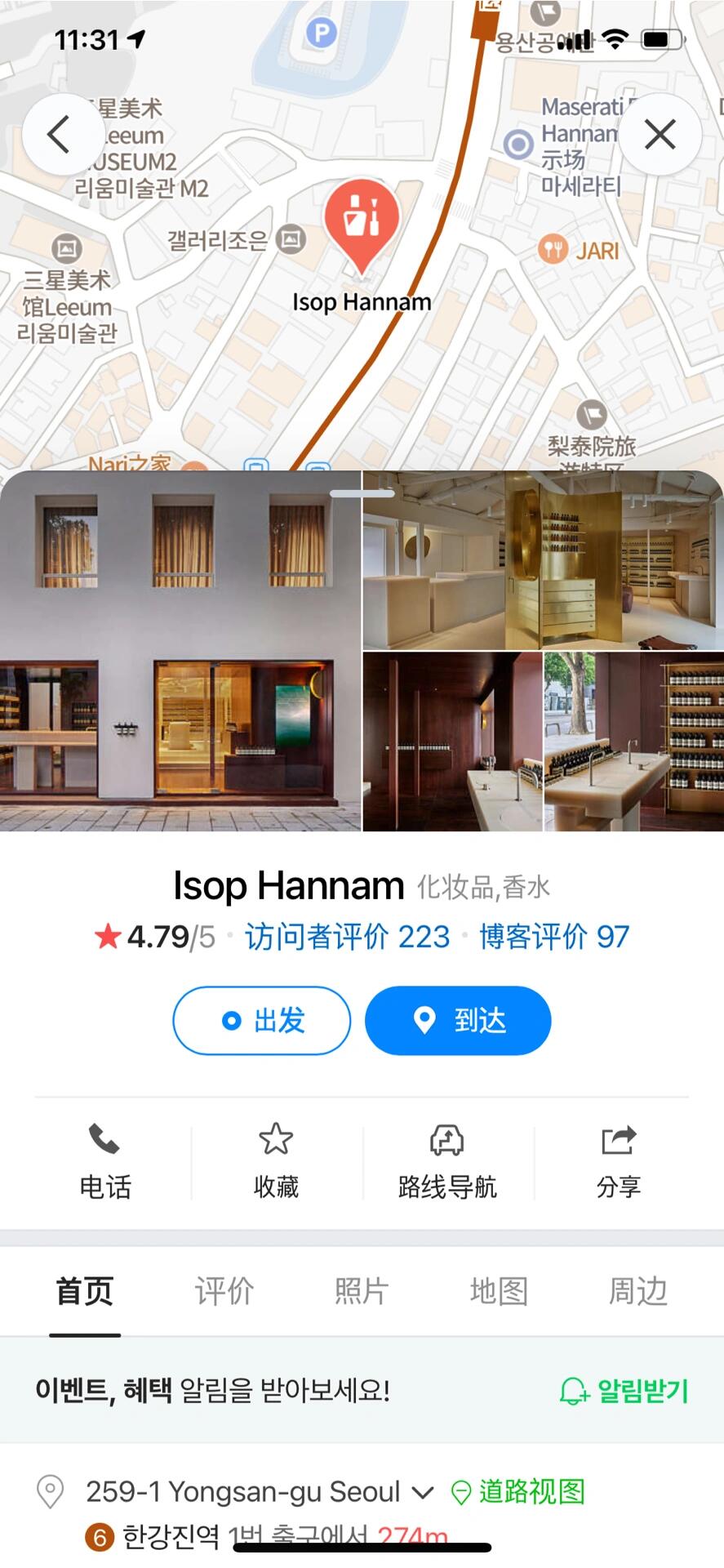Close the Isop Hannam place panel
Viewport: 724px width, 1568px height.
[660, 135]
